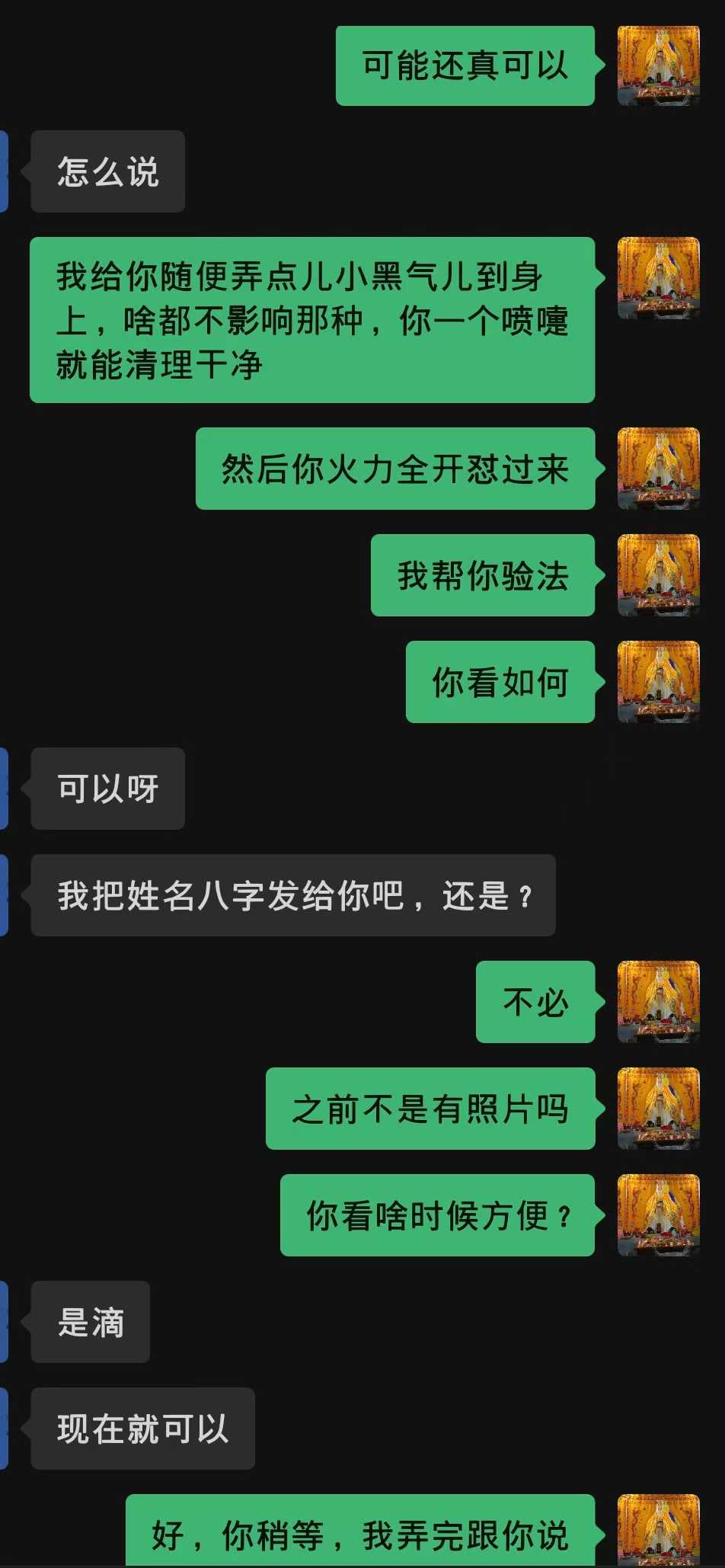Open profile from avatar beside "你看啥时候方便？"
725x1568 pixels.
pos(658,1215)
